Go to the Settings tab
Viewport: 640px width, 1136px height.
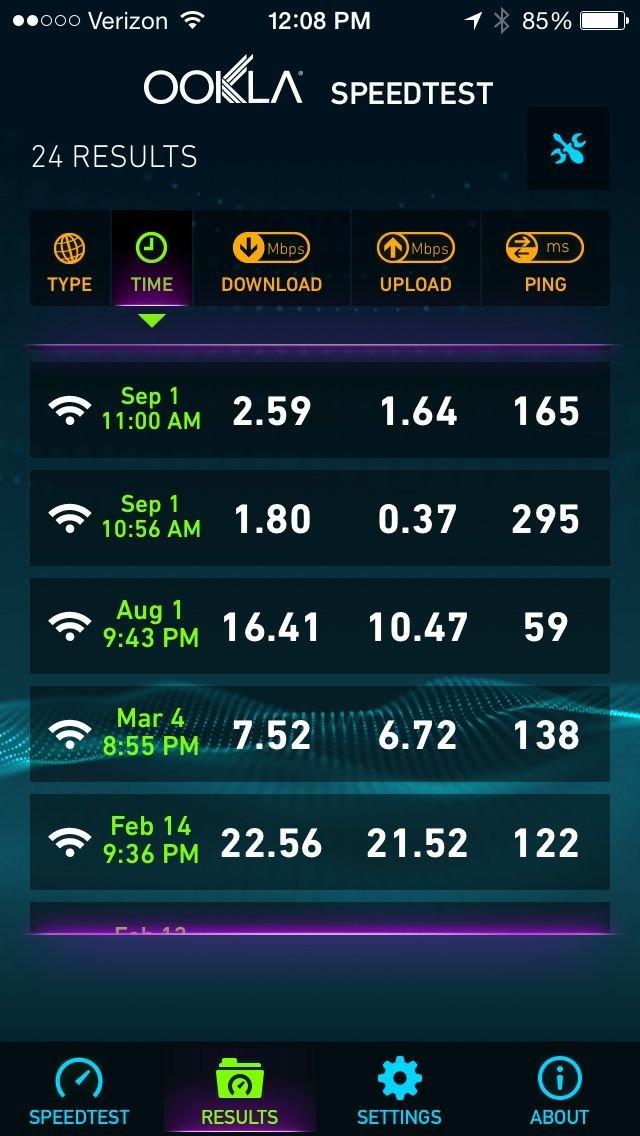[x=399, y=1090]
